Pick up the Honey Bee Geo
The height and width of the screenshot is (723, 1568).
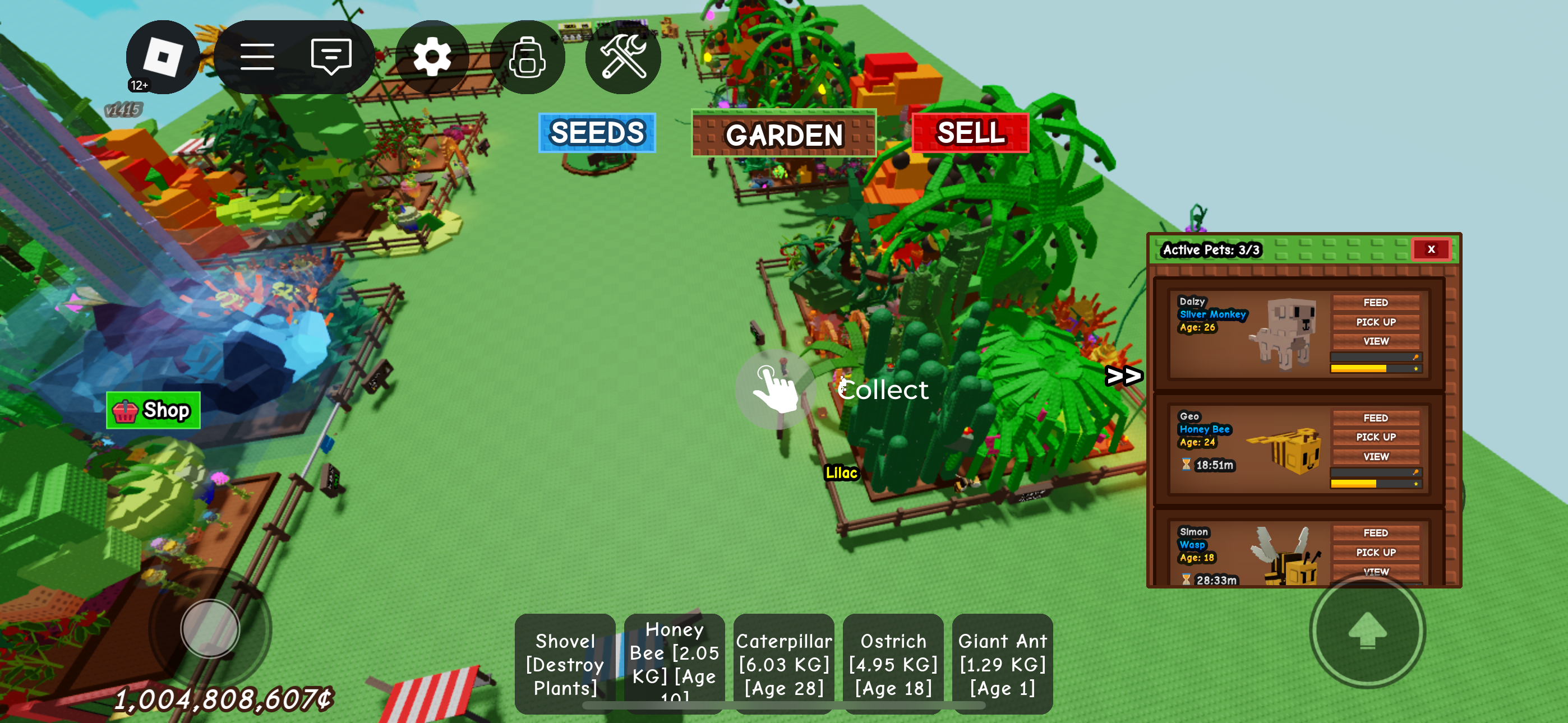1375,437
